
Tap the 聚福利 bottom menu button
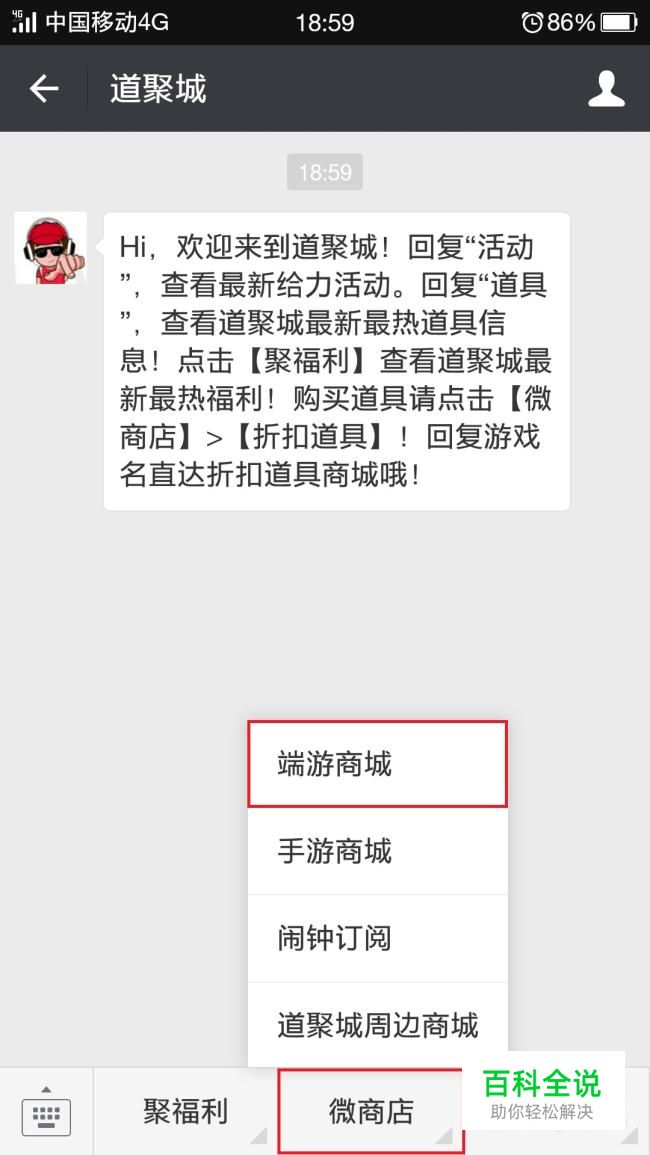pos(185,1112)
